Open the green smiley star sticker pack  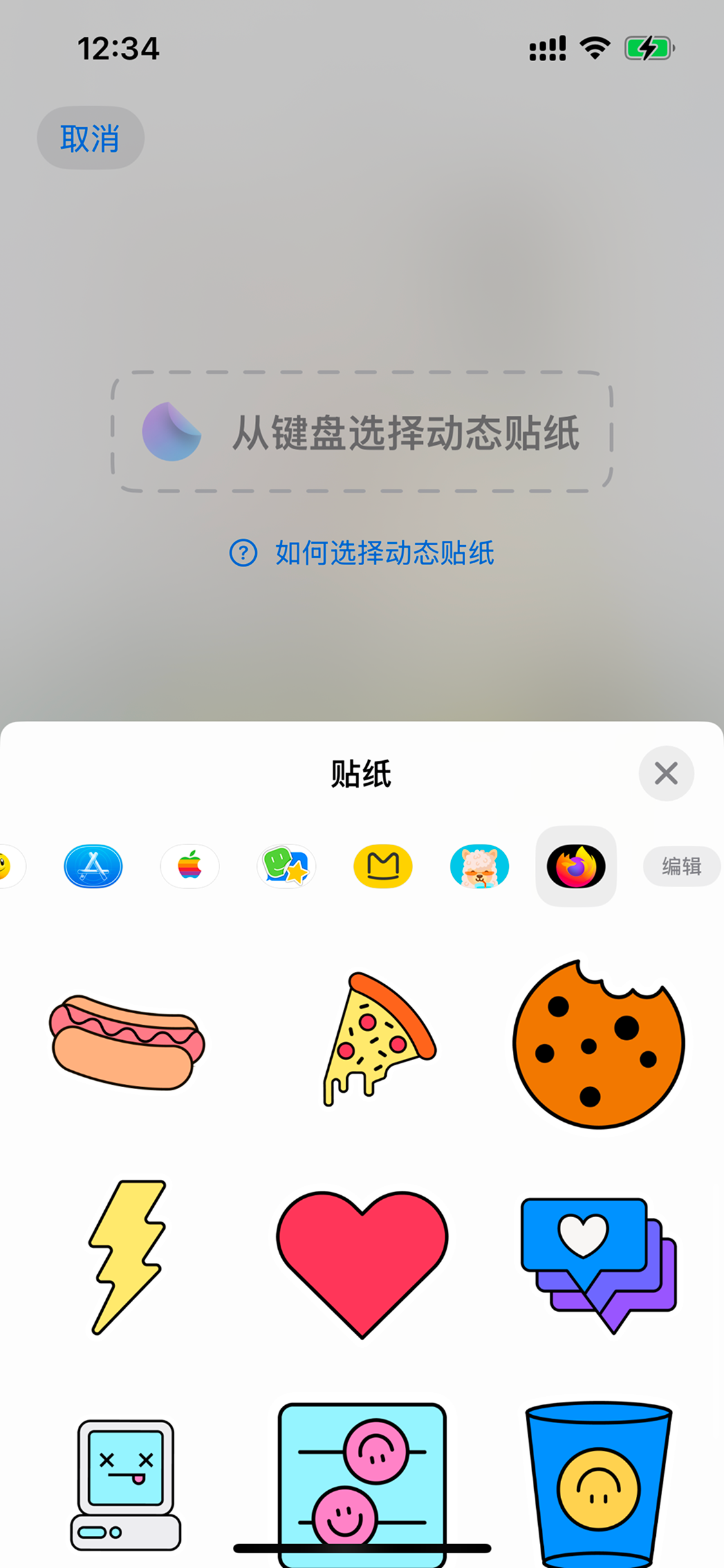click(286, 866)
